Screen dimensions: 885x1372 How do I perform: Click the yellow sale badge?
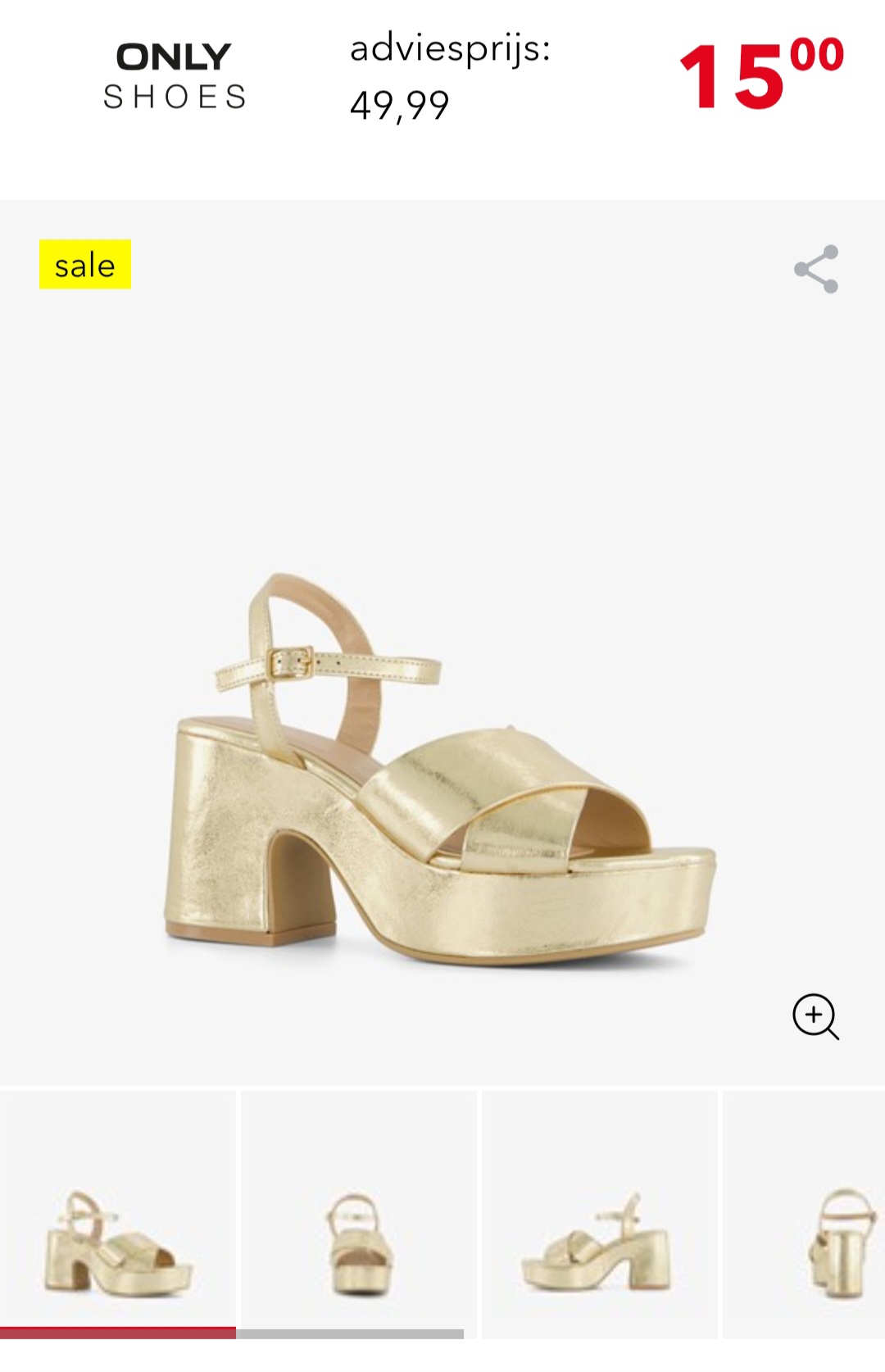pos(84,265)
